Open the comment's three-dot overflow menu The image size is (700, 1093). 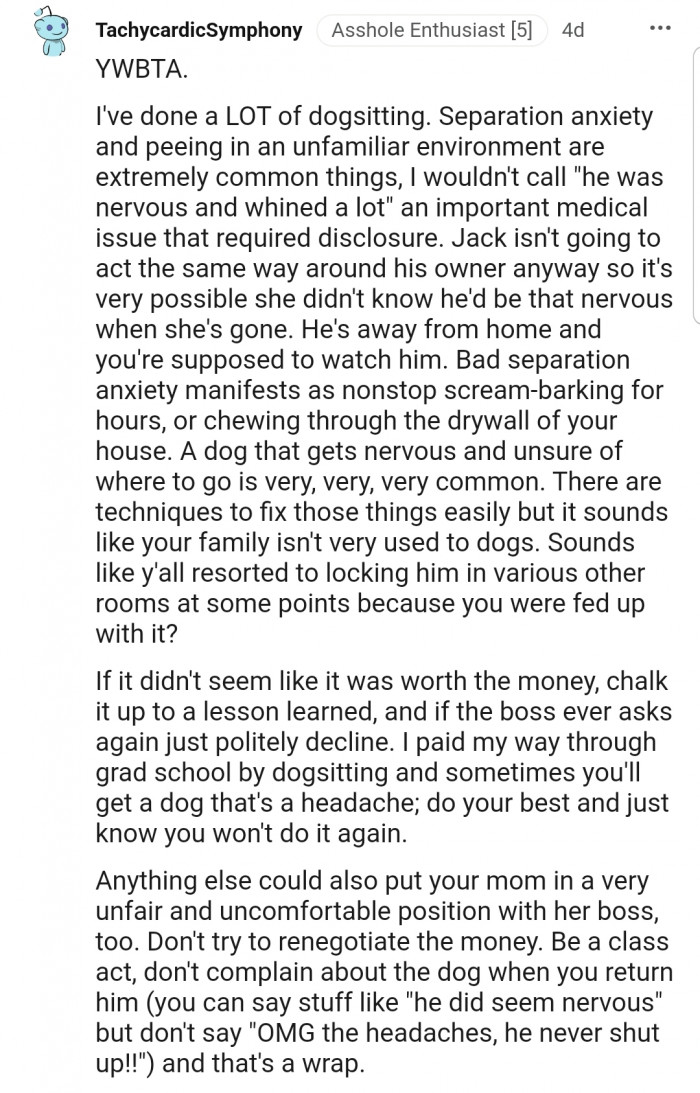click(x=659, y=27)
